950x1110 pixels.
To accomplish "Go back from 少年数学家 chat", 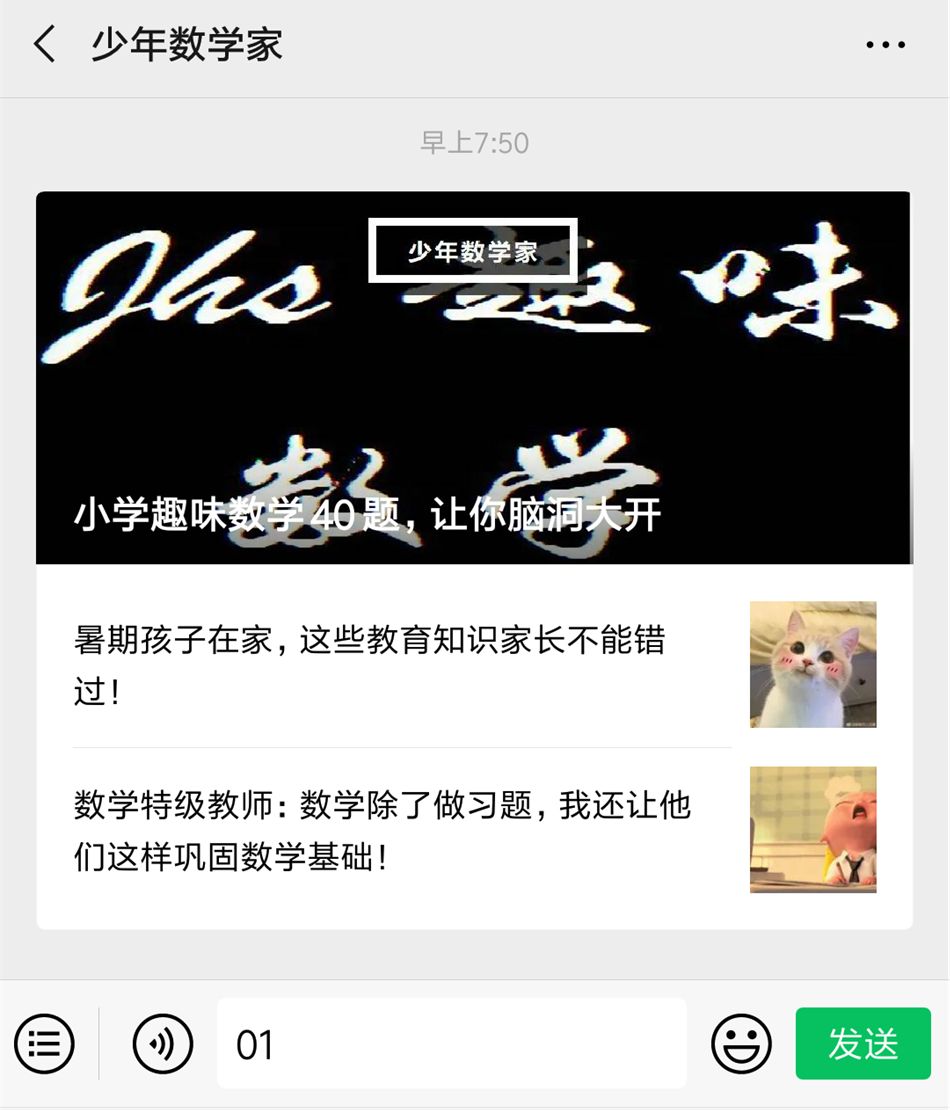I will click(x=45, y=45).
